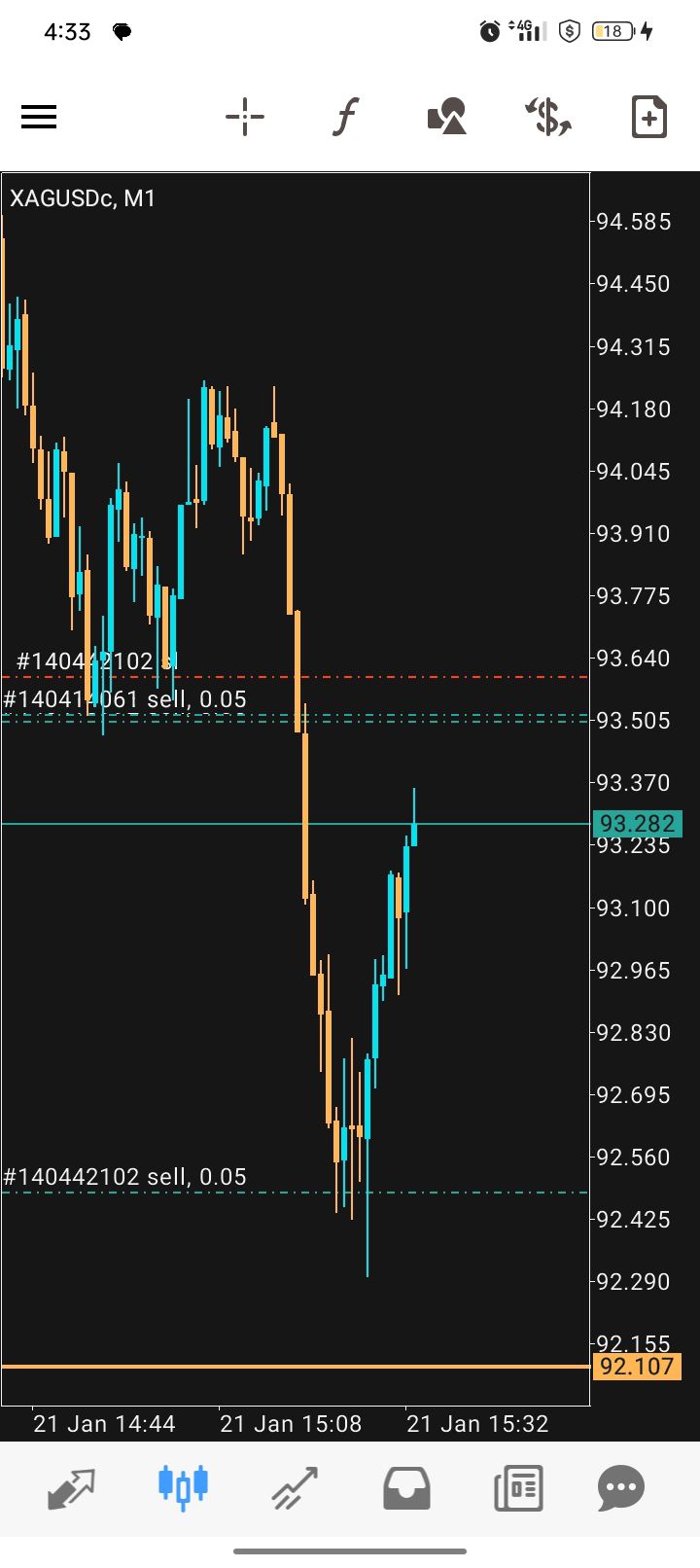The width and height of the screenshot is (700, 1568).
Task: Activate the crosshair cursor tool
Action: tap(245, 118)
